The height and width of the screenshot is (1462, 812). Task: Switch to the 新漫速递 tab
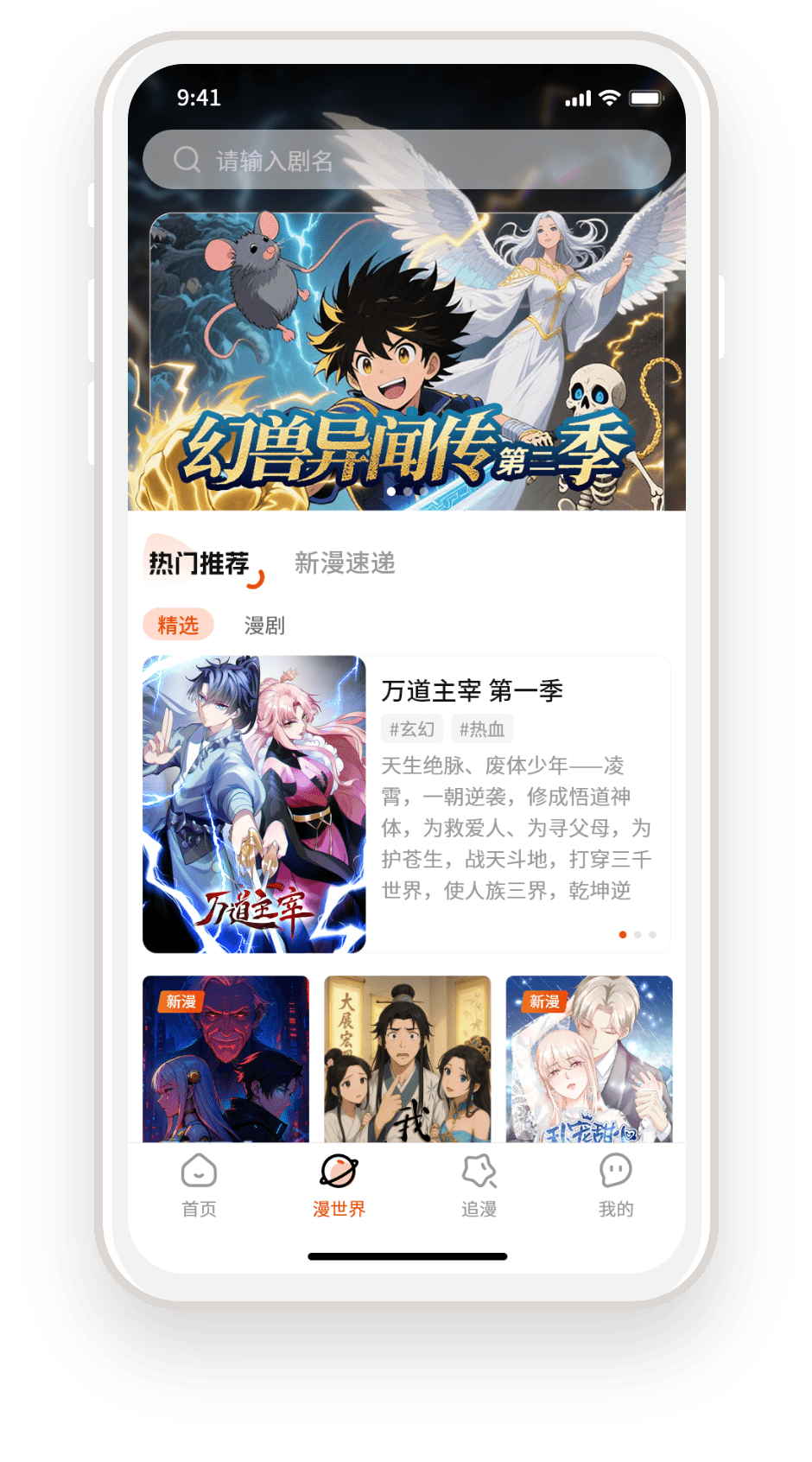tap(345, 563)
